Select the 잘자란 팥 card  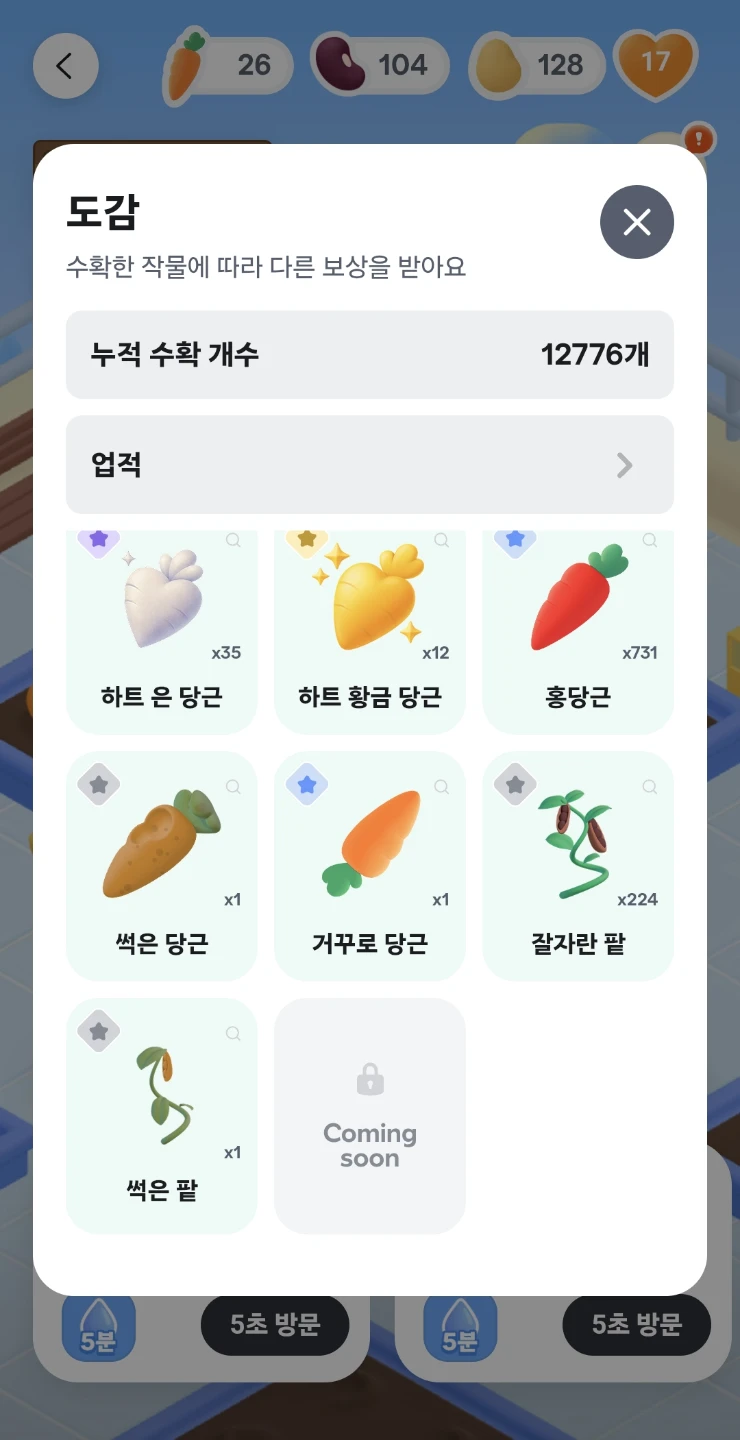tap(578, 866)
